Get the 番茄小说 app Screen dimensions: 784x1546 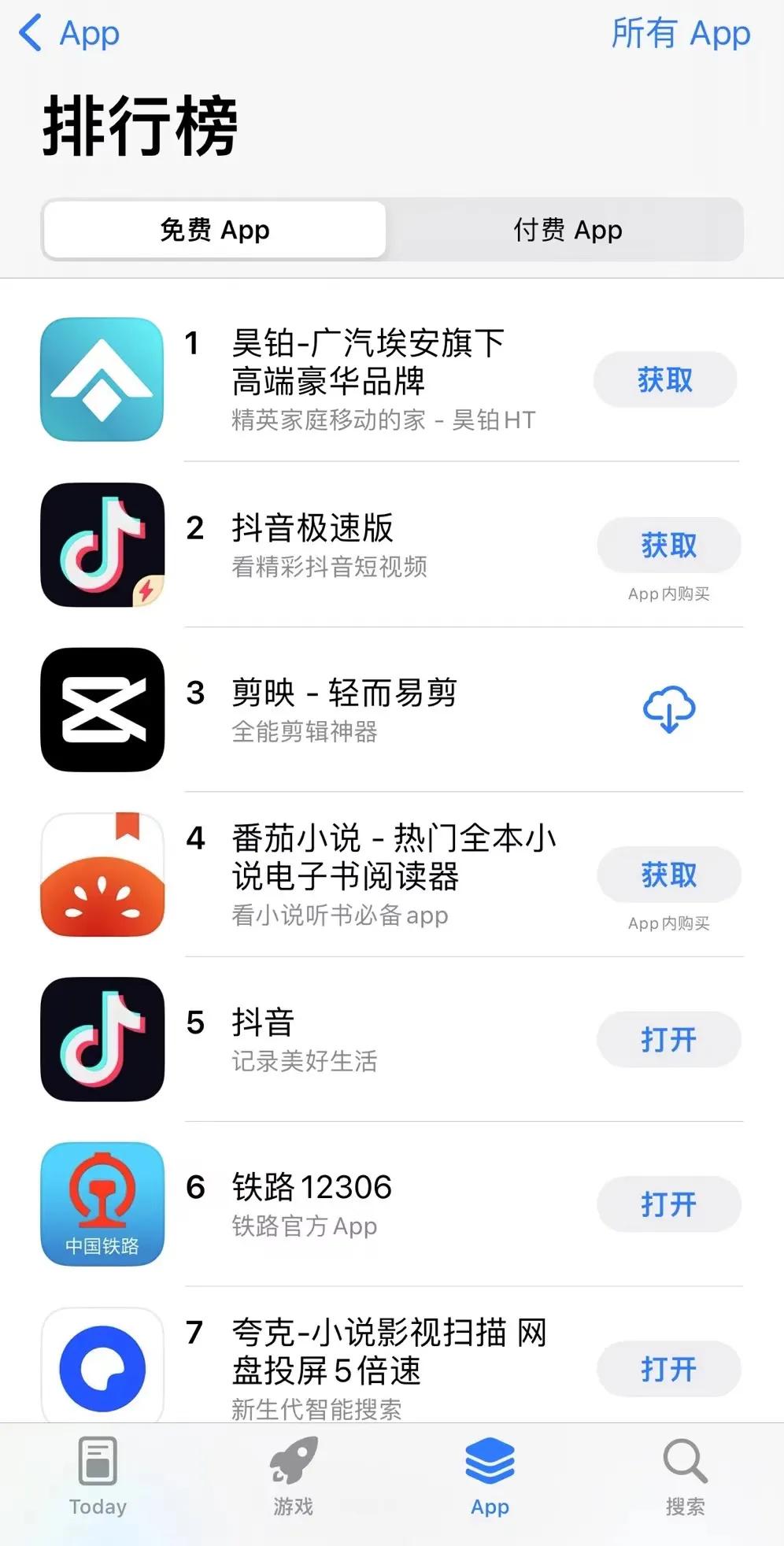pyautogui.click(x=668, y=875)
